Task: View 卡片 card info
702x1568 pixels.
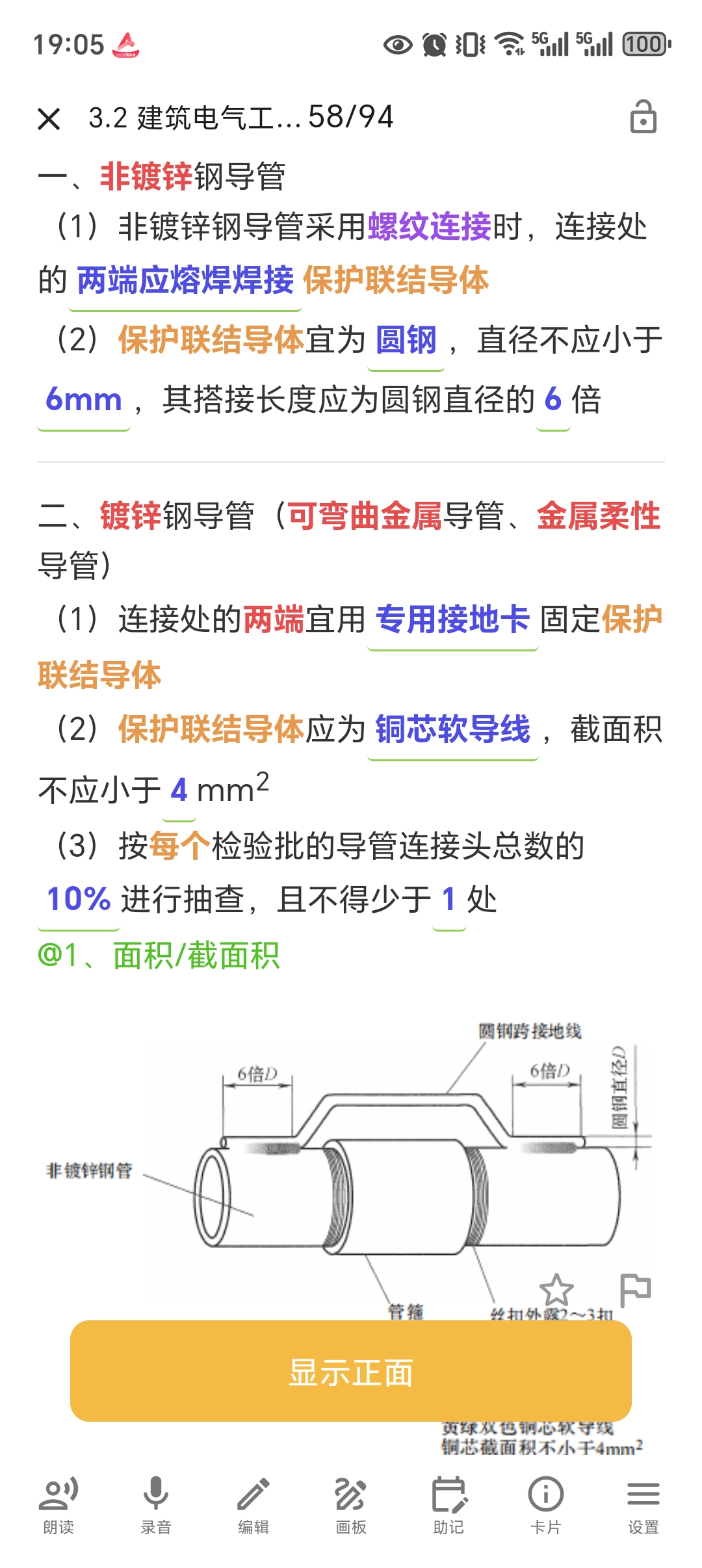Action: [x=546, y=1504]
